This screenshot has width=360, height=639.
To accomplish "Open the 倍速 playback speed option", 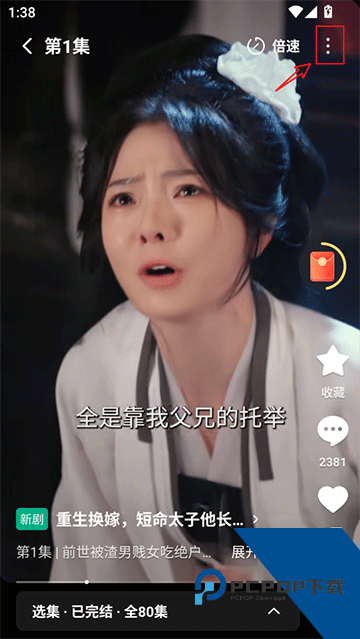I will click(x=274, y=47).
